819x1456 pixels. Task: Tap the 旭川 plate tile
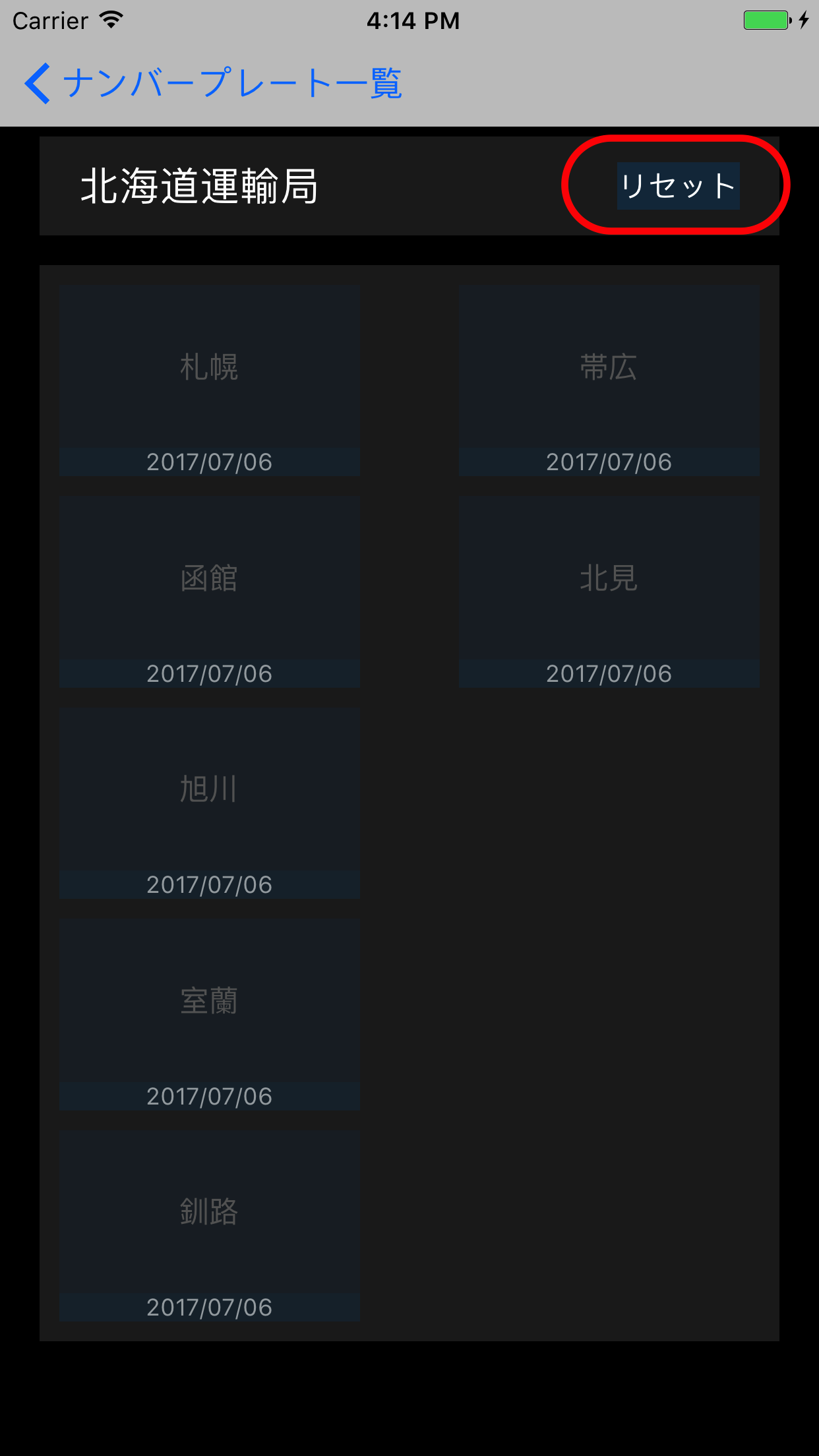pos(209,803)
